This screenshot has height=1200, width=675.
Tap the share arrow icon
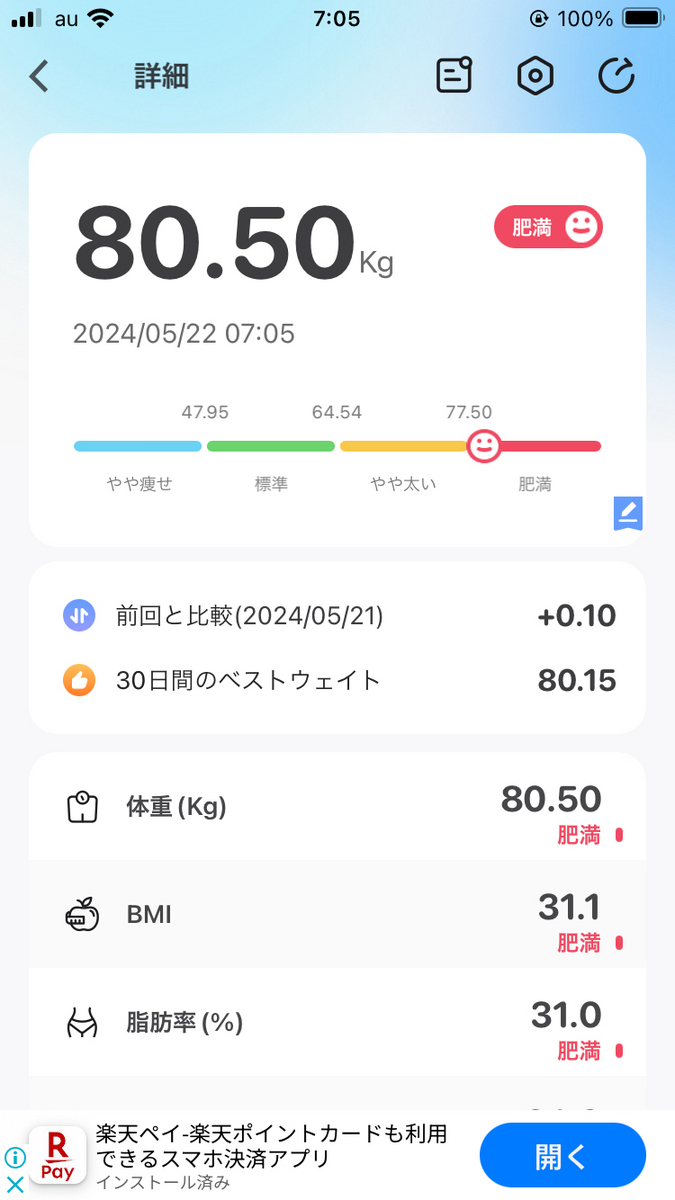click(616, 76)
